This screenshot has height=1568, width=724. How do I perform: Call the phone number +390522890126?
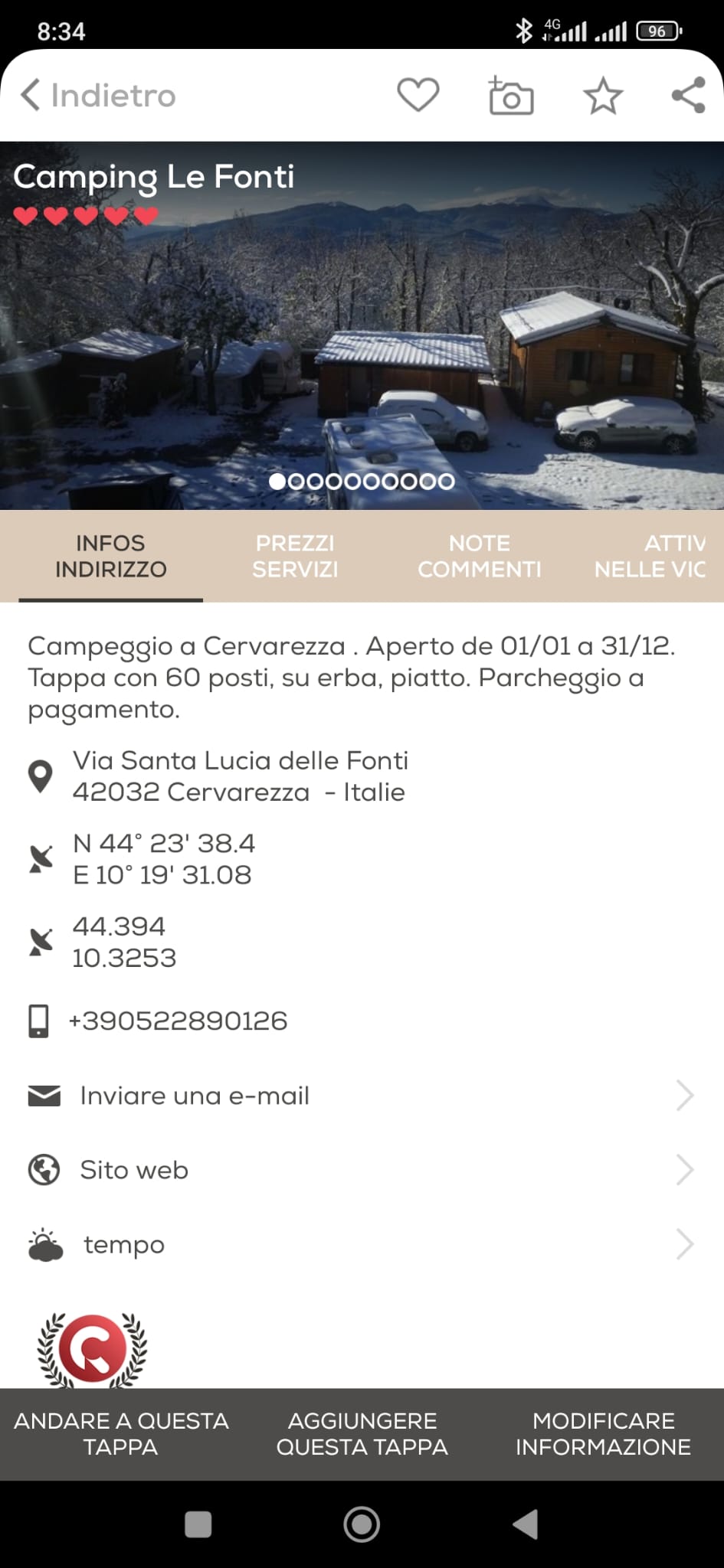point(178,1021)
